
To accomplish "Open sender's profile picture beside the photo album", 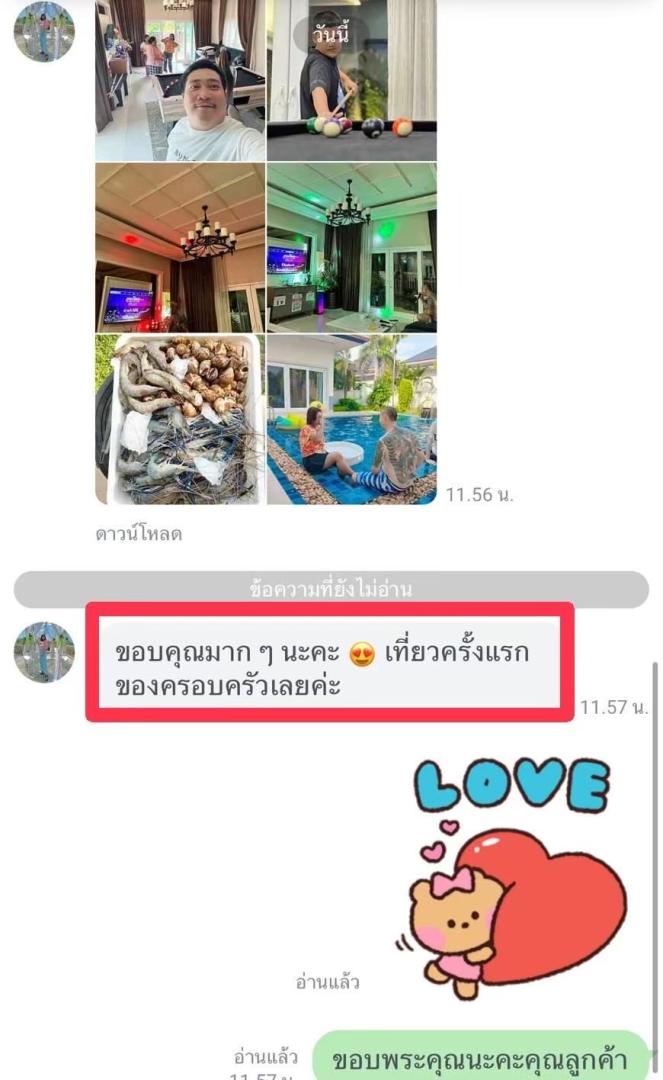I will pos(44,32).
